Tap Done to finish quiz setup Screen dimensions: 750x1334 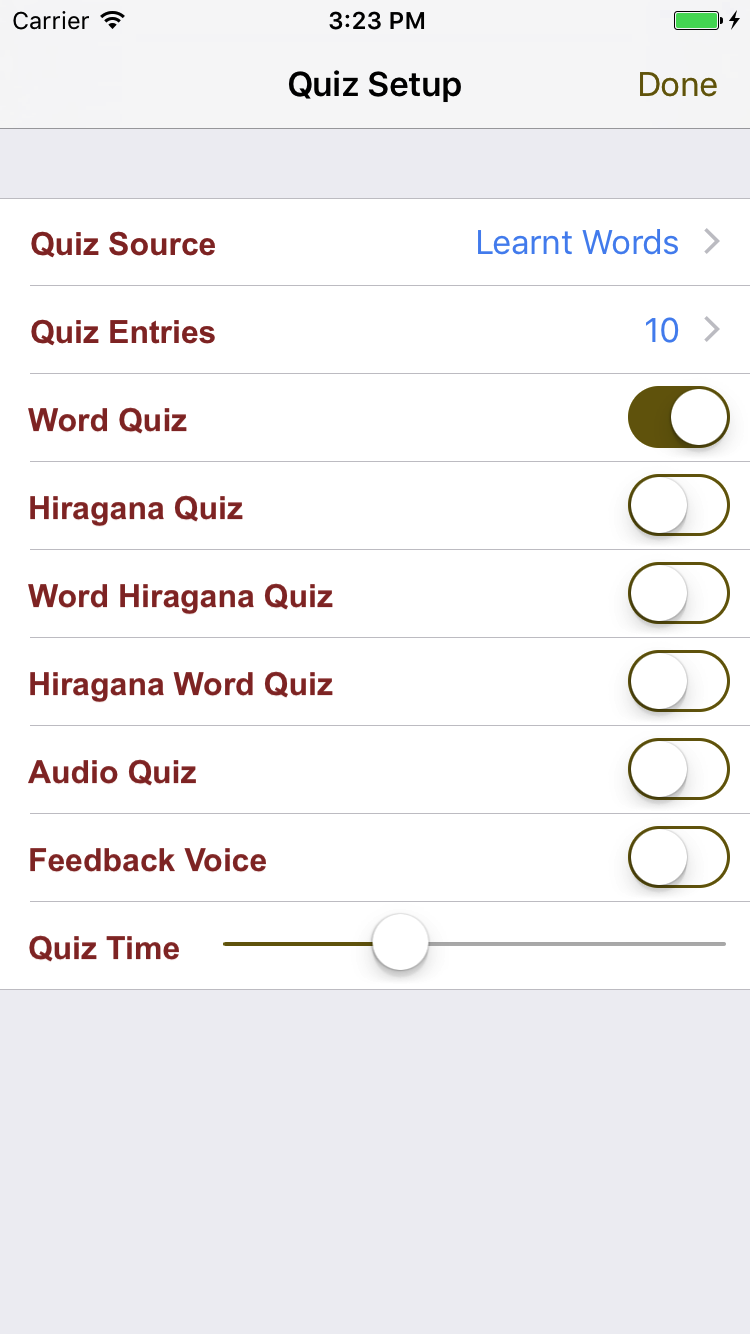tap(677, 85)
